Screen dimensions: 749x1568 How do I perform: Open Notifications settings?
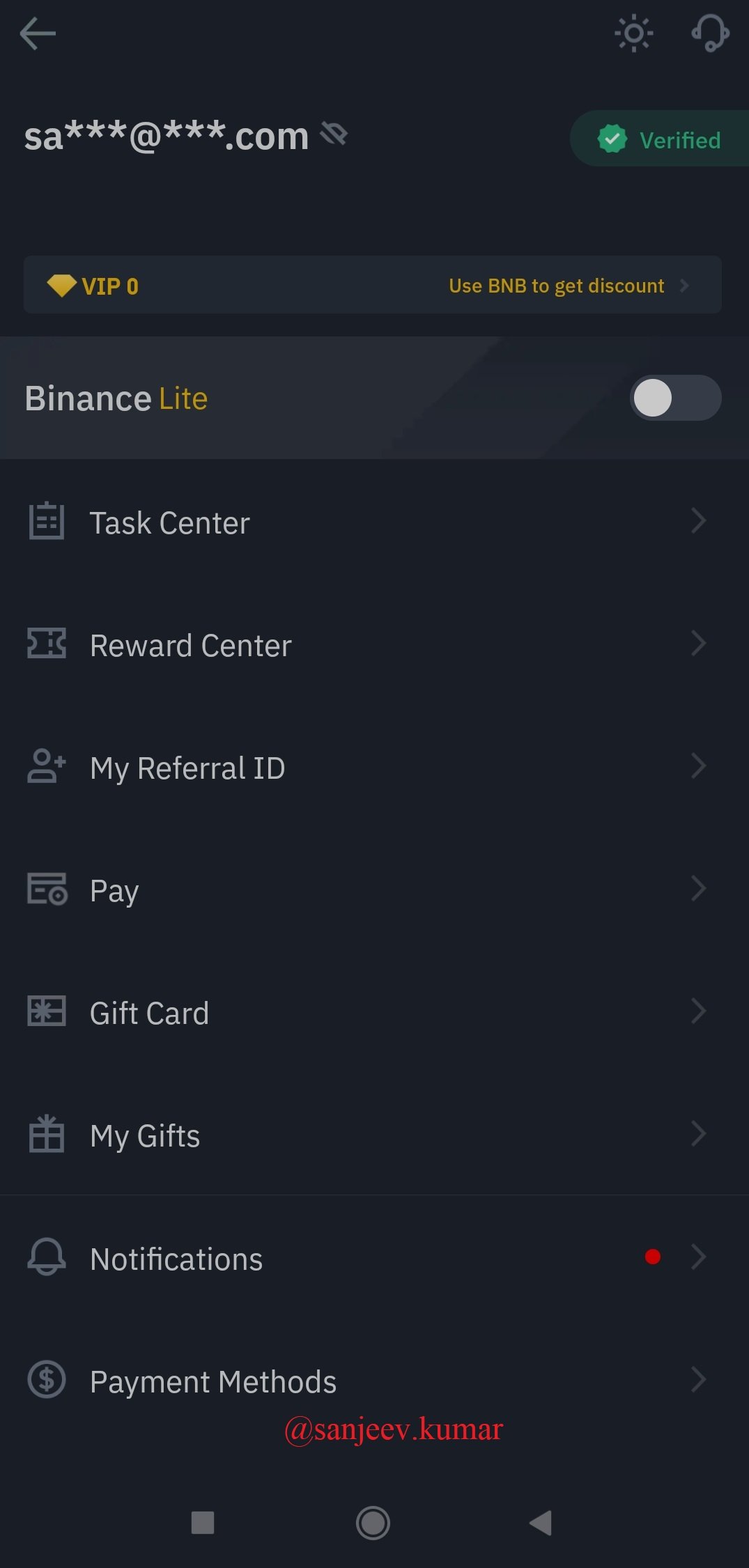pos(374,1258)
